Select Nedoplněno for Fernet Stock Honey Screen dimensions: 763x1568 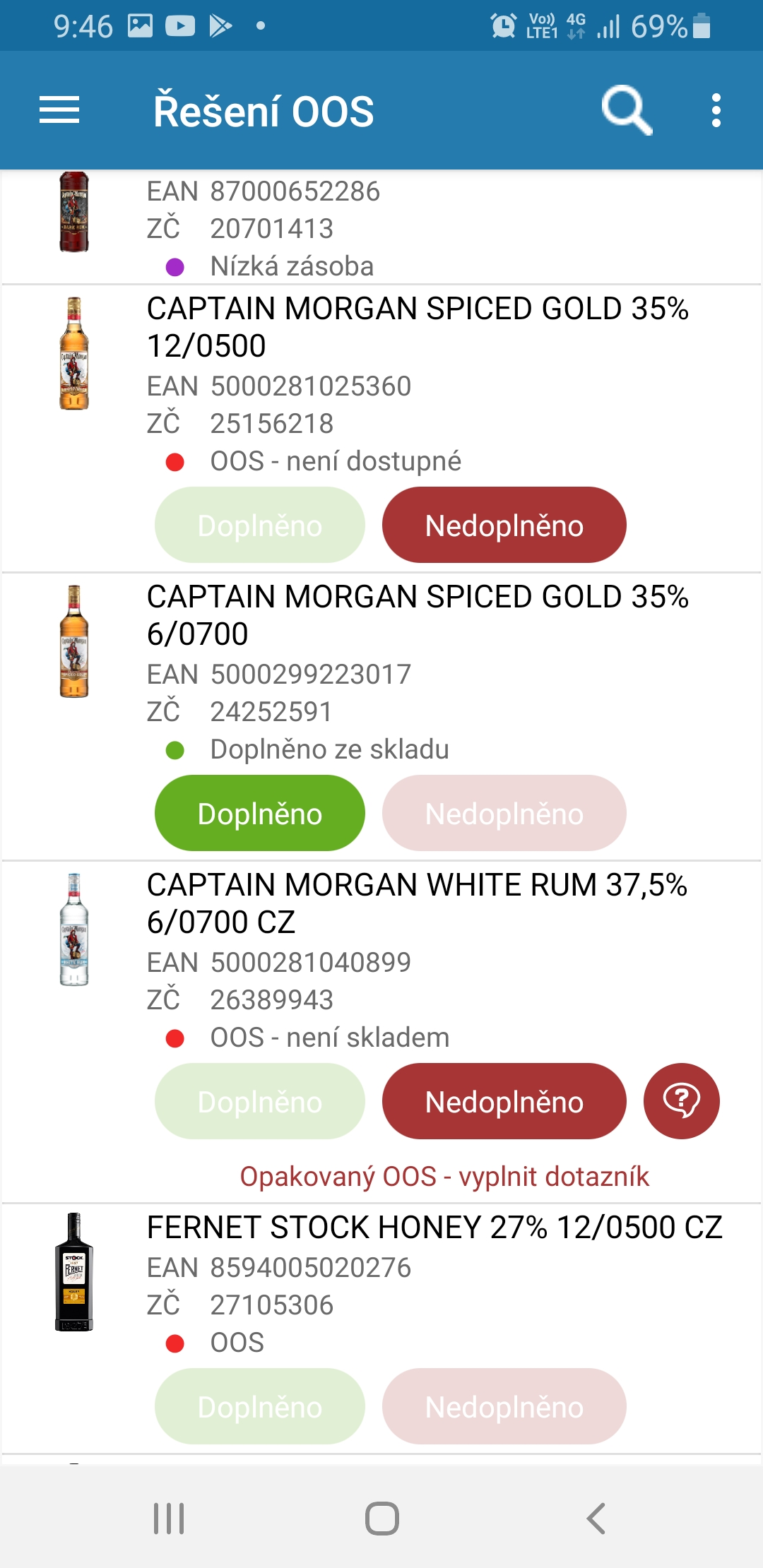[x=504, y=1407]
